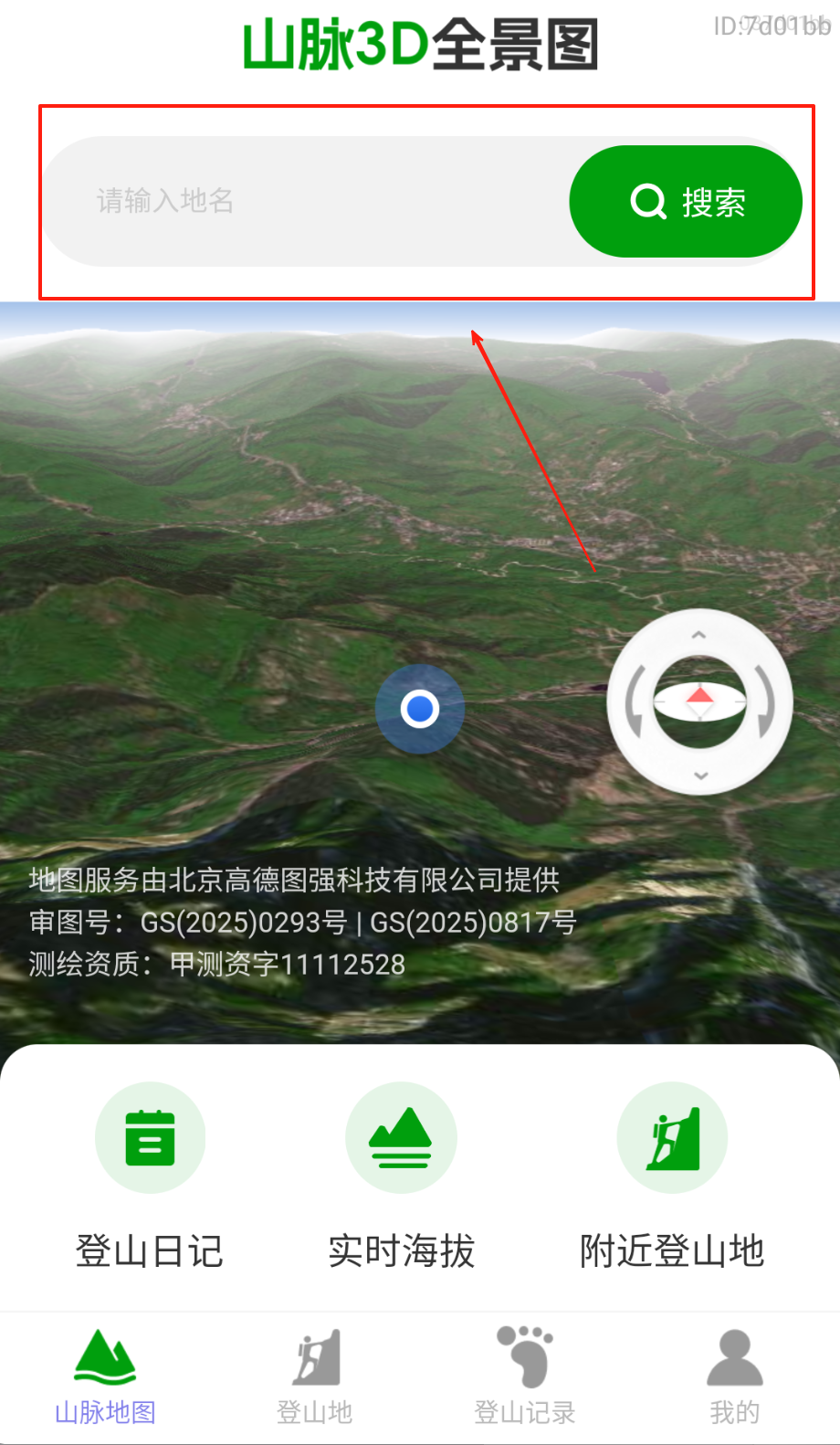Tilt map down with compass arrow
The width and height of the screenshot is (840, 1445).
pyautogui.click(x=700, y=776)
